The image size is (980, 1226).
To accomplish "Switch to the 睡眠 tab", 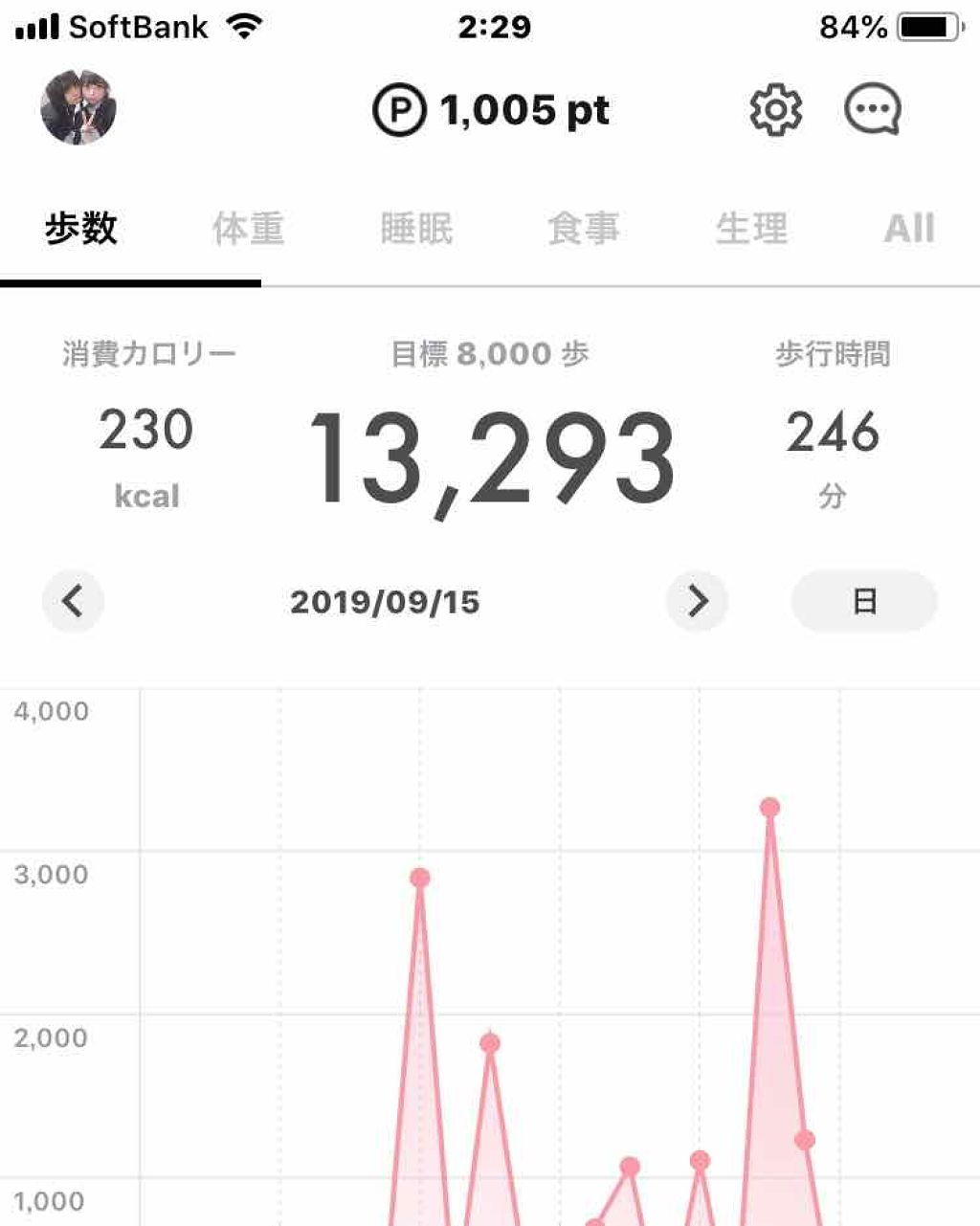I will pyautogui.click(x=416, y=230).
